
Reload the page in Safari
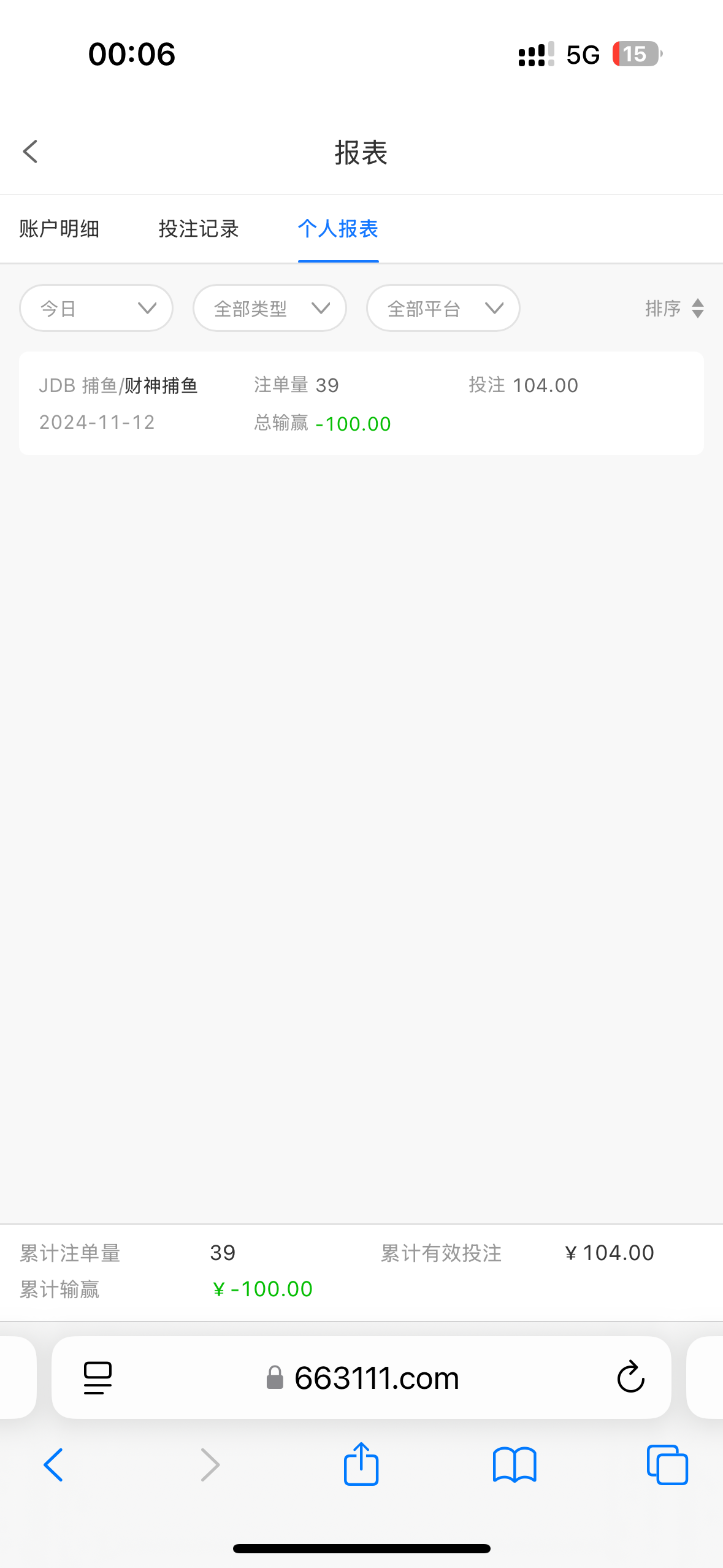click(630, 1378)
